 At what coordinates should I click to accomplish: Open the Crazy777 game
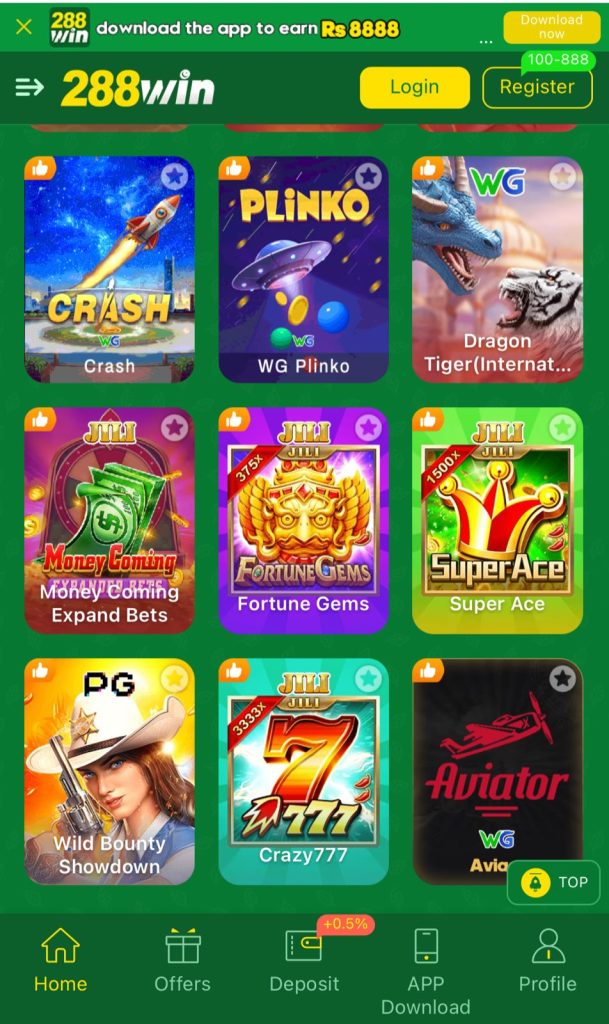303,771
